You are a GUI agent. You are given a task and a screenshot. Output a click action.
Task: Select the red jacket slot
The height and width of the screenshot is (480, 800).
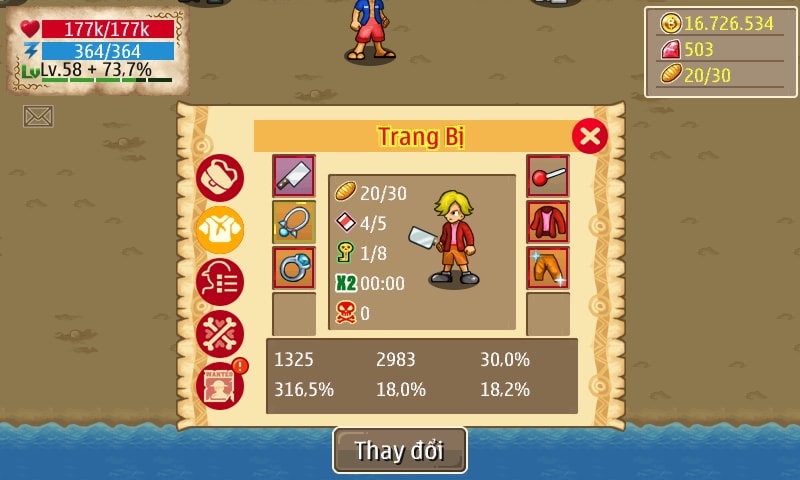tap(548, 222)
